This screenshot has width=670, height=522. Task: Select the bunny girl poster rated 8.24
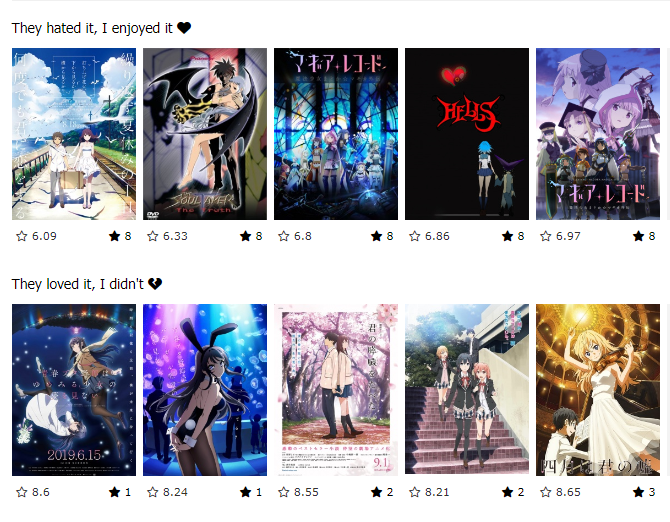[205, 390]
